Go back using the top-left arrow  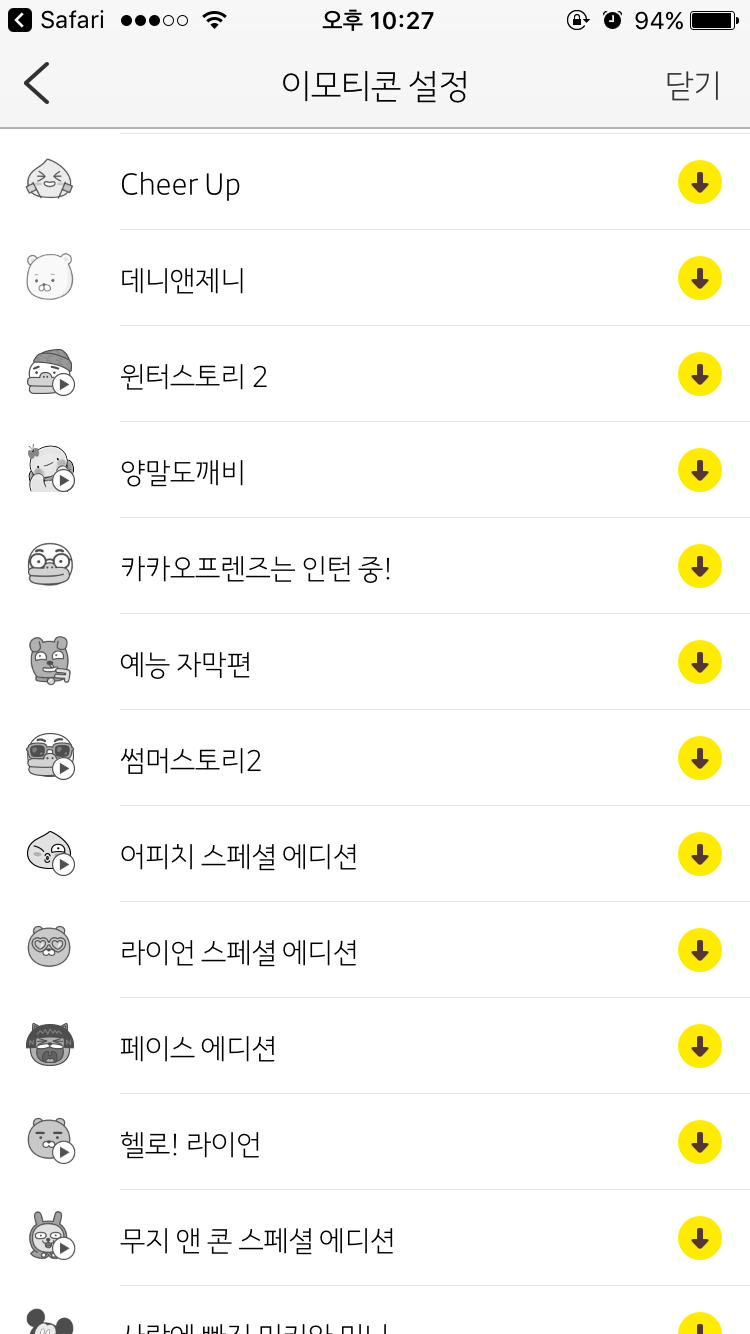(37, 84)
